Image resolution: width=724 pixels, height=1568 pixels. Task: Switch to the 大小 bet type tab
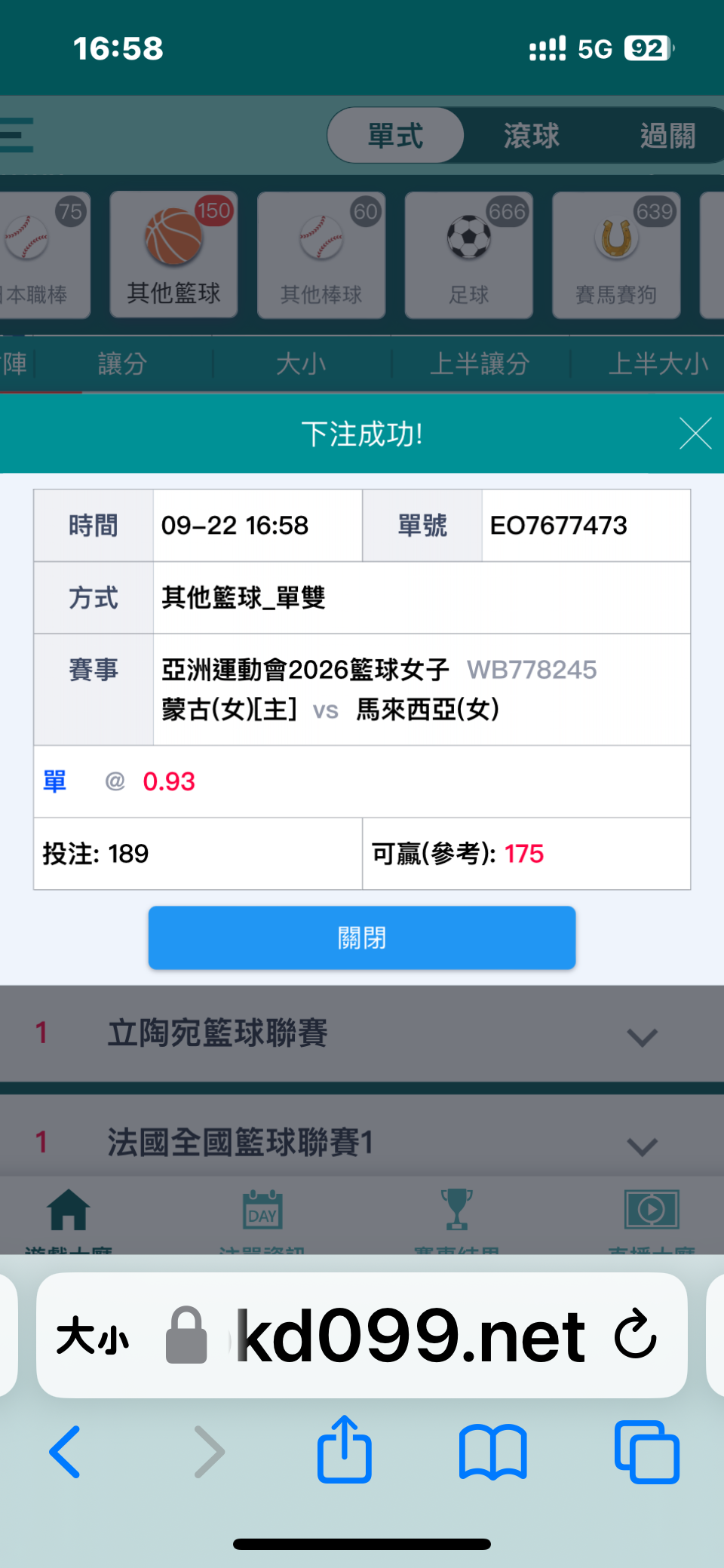click(302, 364)
